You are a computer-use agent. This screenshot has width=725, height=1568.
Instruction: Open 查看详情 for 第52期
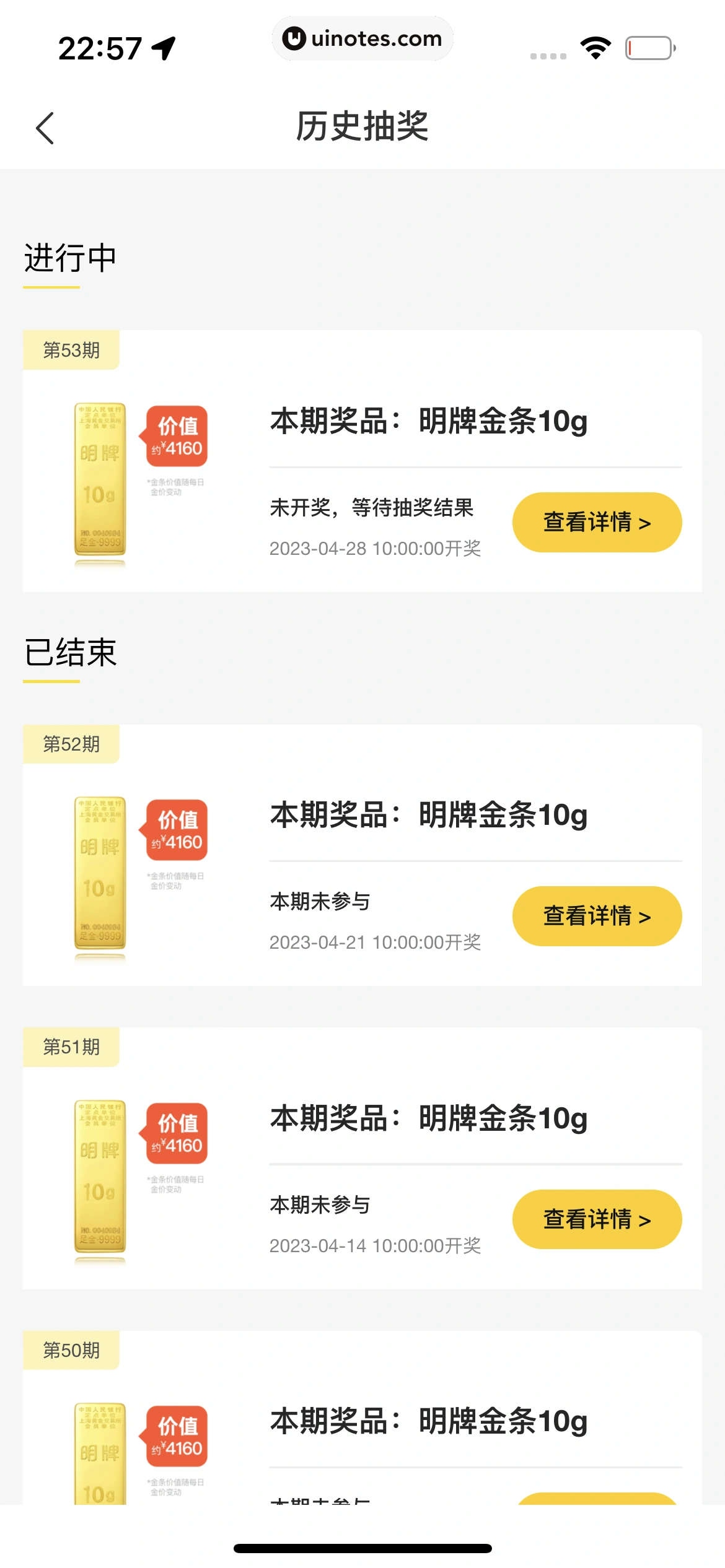tap(596, 916)
